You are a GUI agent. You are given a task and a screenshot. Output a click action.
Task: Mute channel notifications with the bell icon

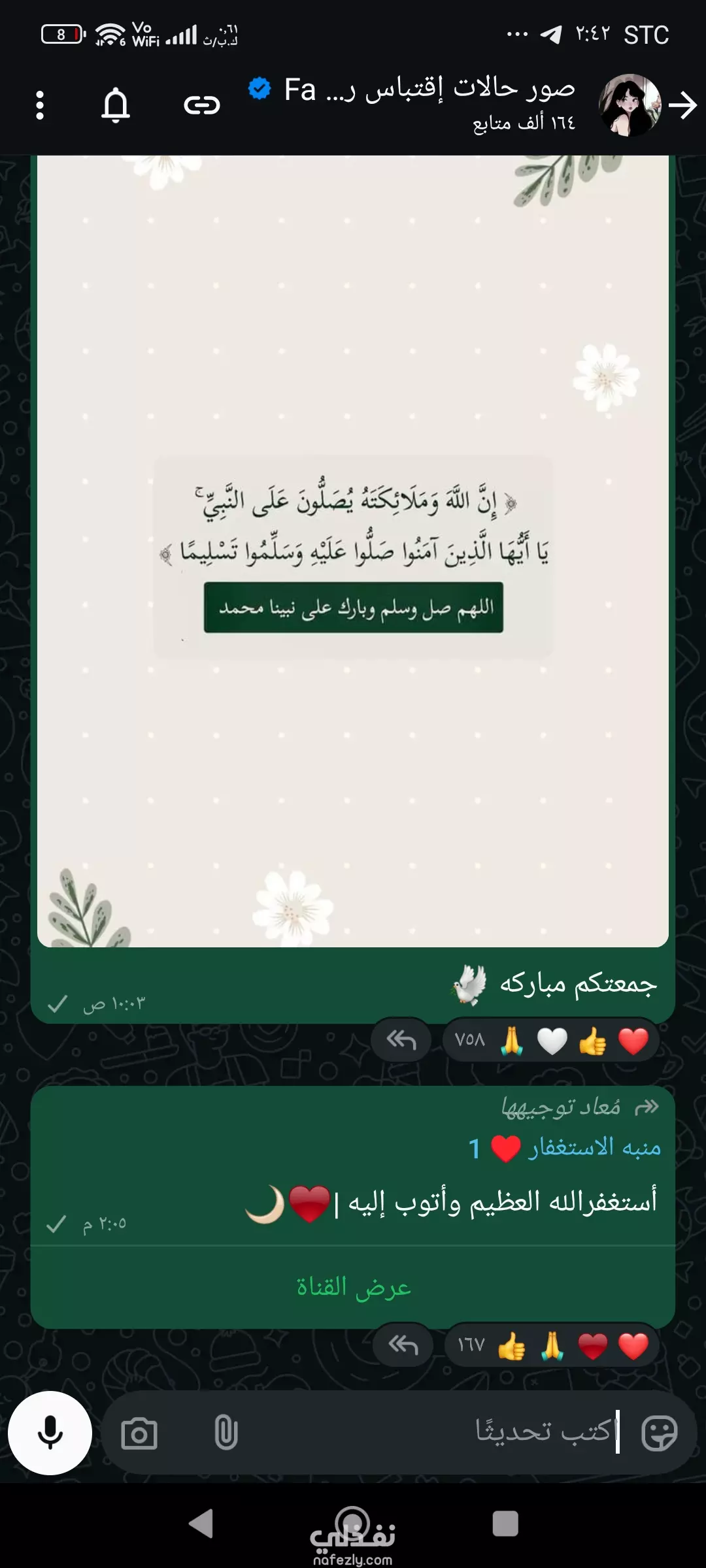tap(116, 105)
